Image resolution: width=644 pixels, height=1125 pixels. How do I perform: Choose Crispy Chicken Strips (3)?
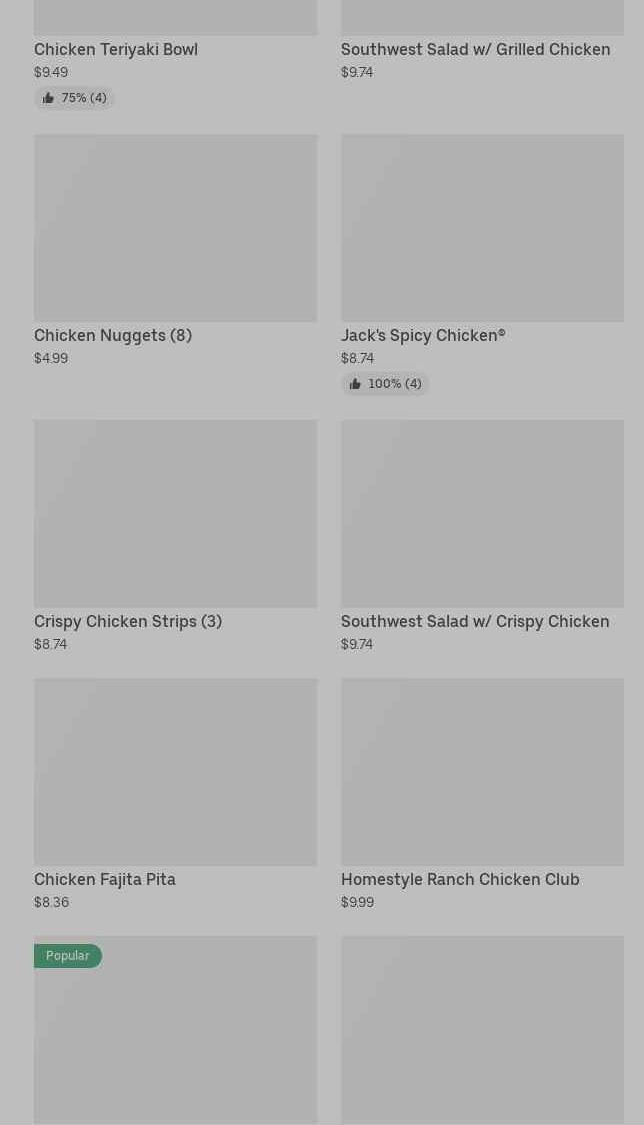point(175,537)
